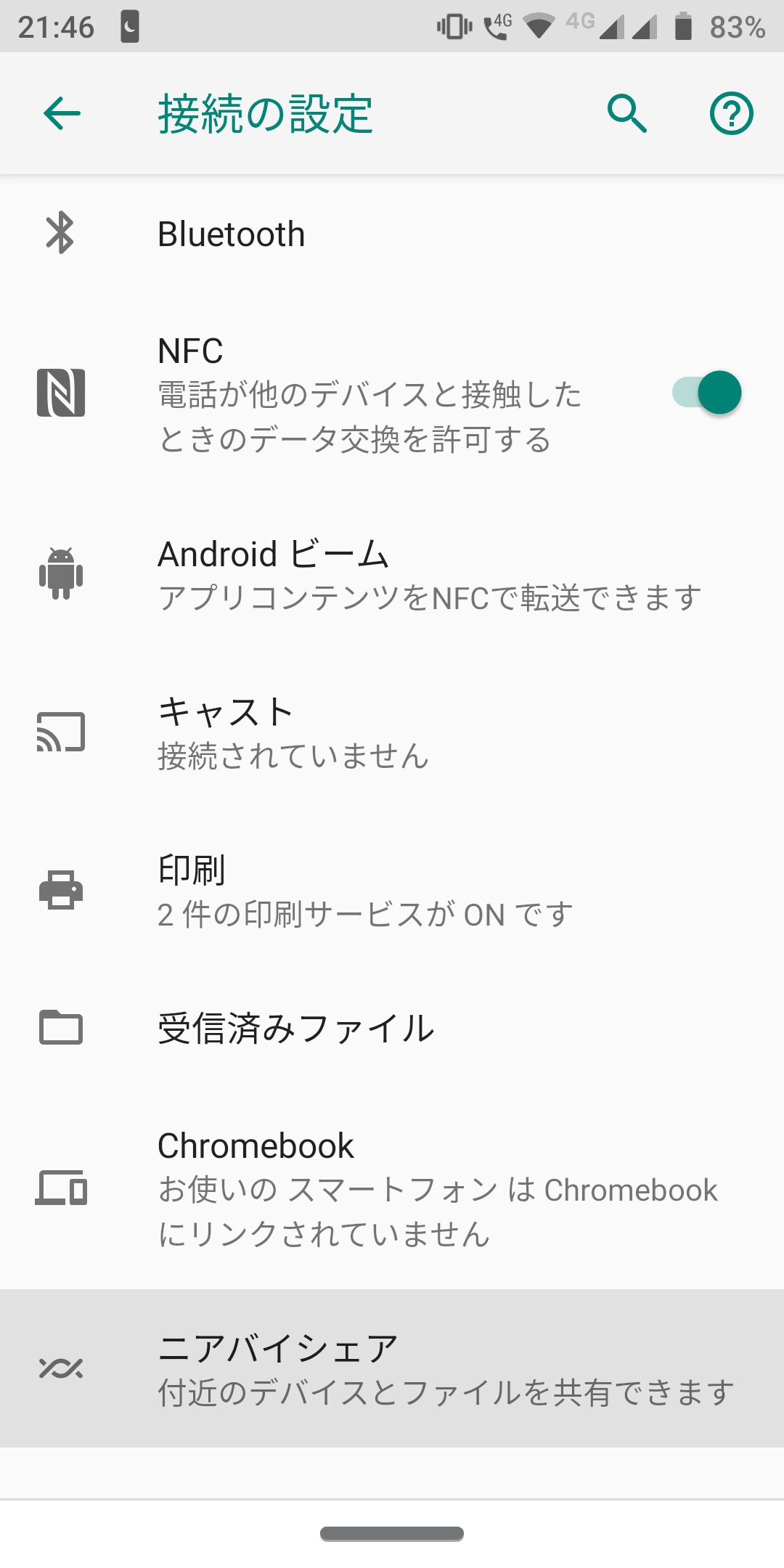Toggle the NFC switch off
This screenshot has height=1568, width=784.
[706, 393]
